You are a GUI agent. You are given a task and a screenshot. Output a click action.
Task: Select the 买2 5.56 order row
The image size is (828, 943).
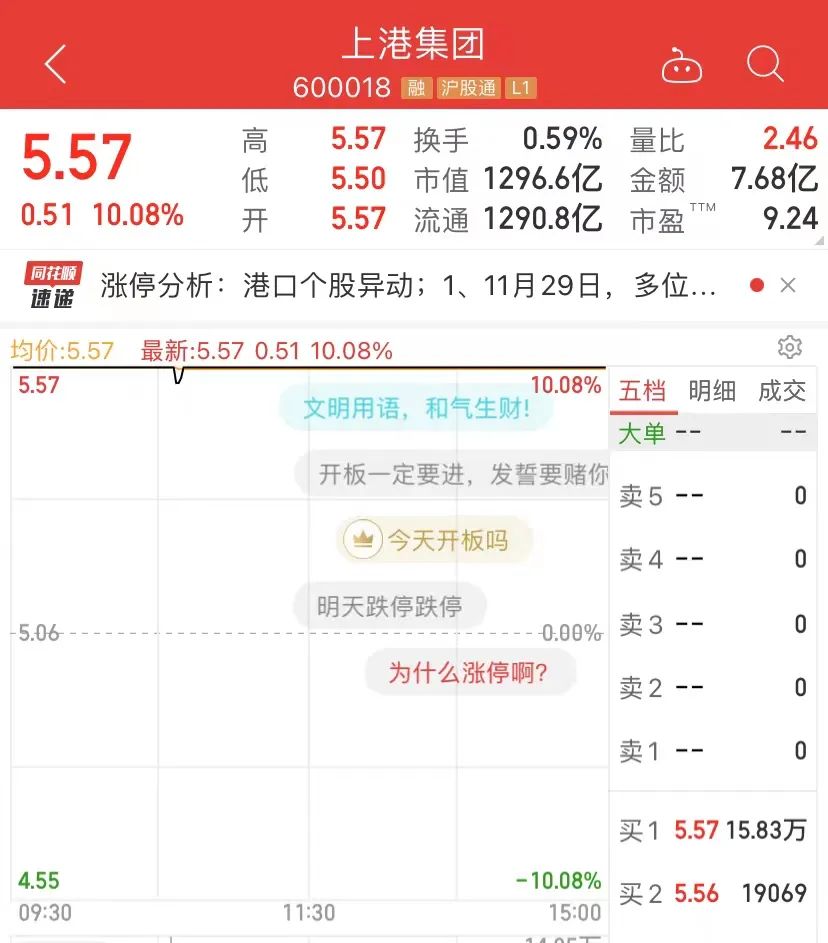click(712, 893)
